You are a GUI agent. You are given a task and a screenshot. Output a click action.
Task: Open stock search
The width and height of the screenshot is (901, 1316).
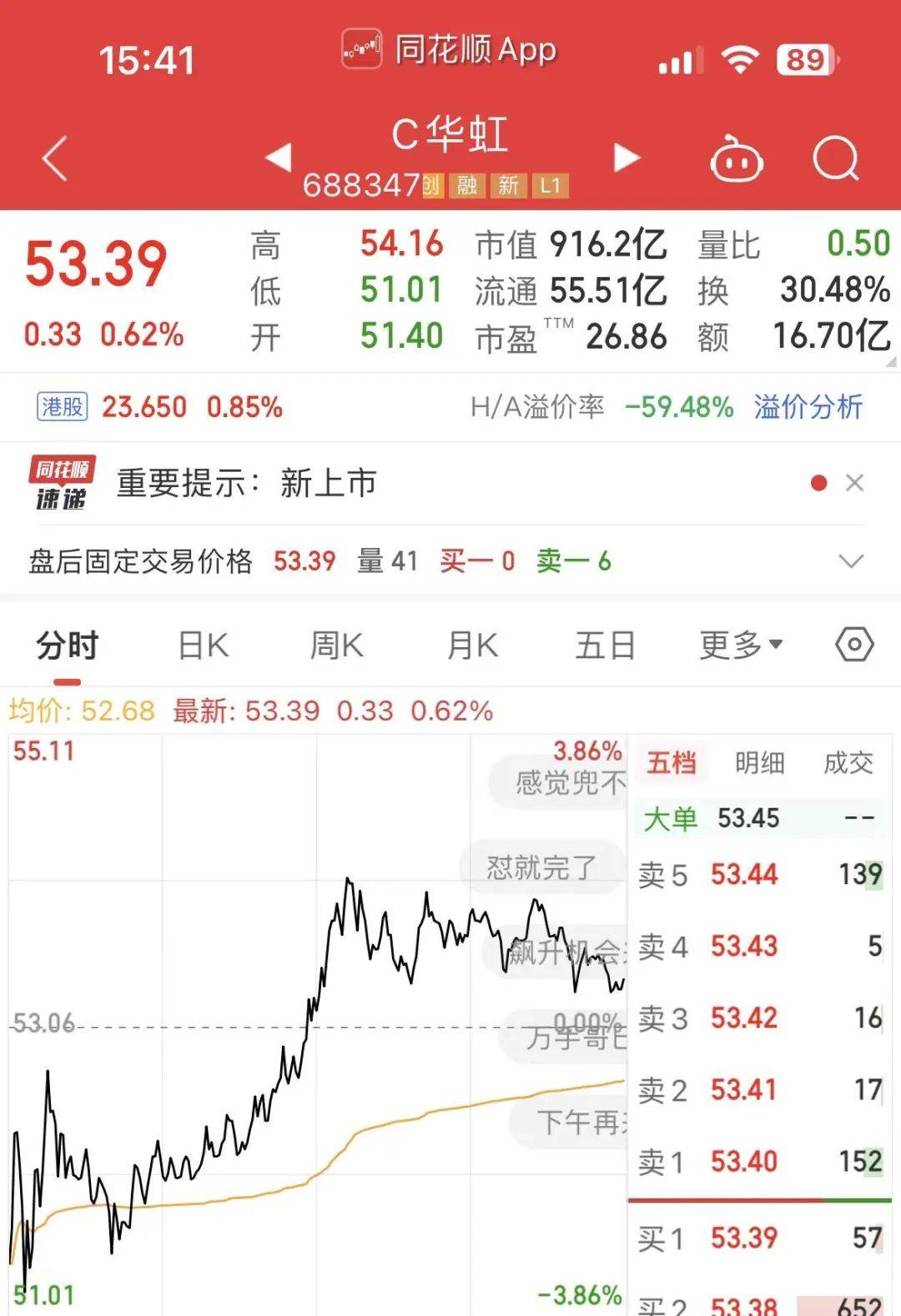(835, 158)
